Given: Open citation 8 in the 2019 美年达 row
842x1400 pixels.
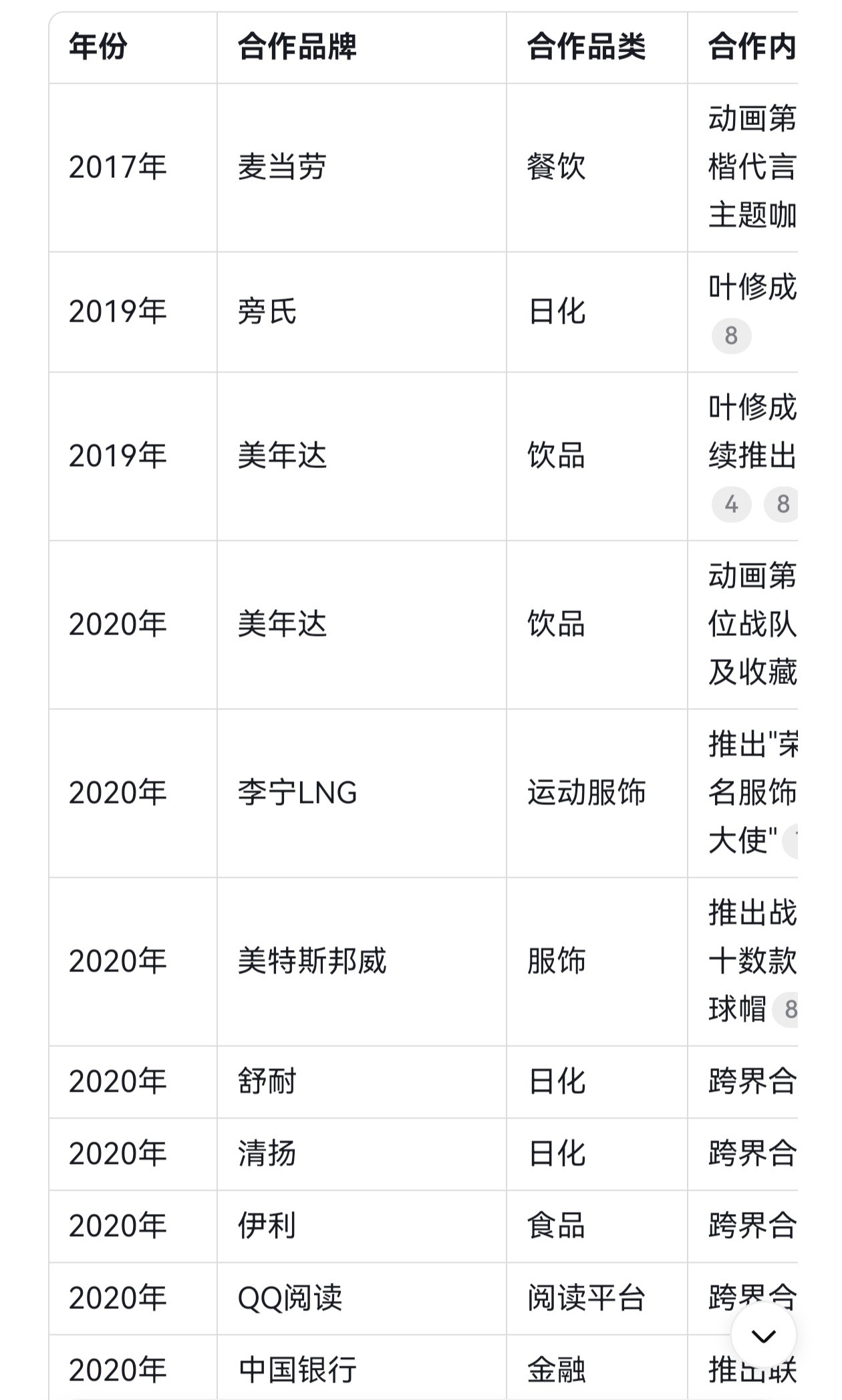Looking at the screenshot, I should 782,504.
